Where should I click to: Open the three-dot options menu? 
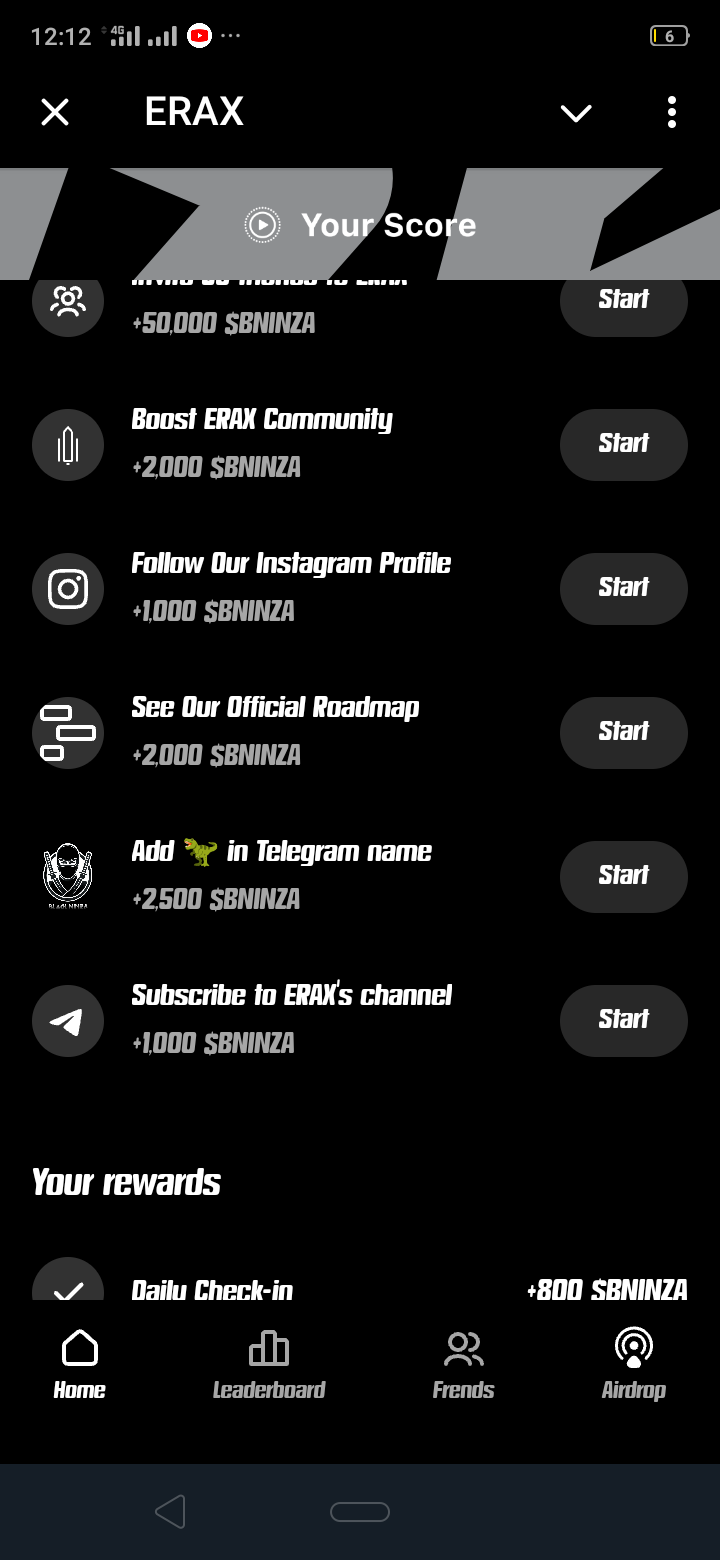point(671,113)
